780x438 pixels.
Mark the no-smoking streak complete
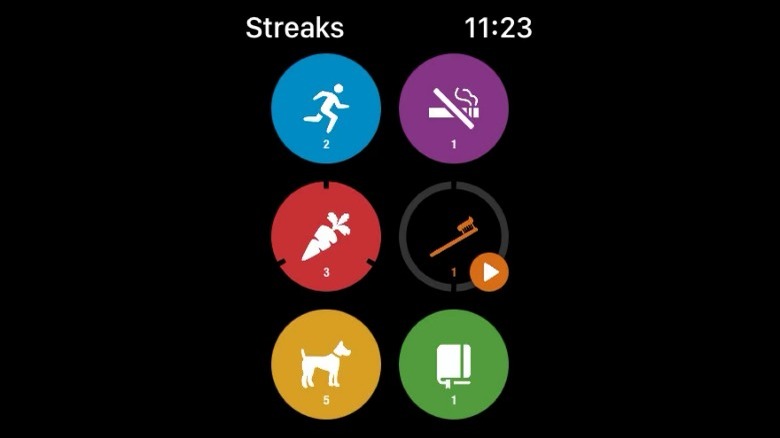click(454, 108)
